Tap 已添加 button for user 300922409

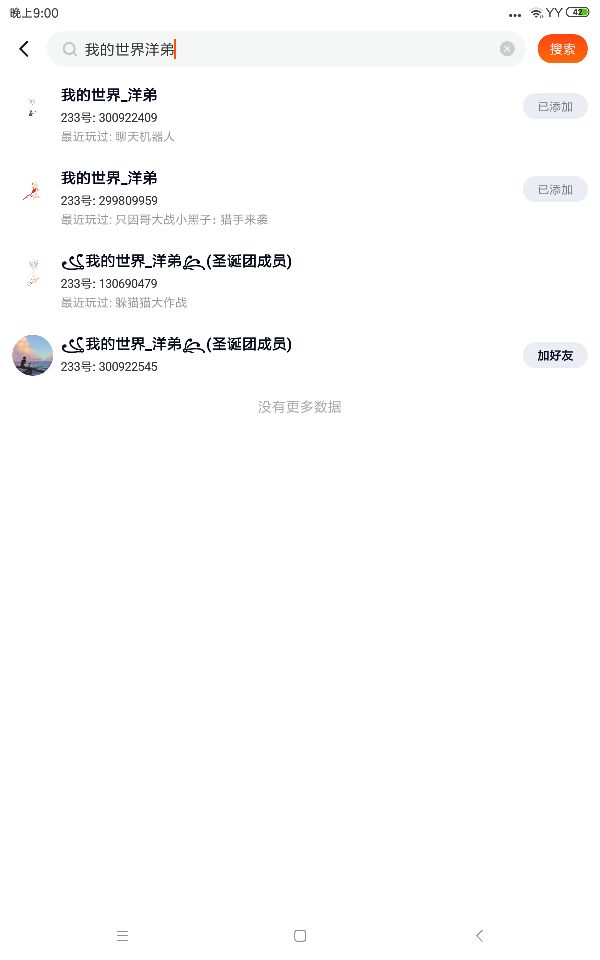click(x=555, y=106)
